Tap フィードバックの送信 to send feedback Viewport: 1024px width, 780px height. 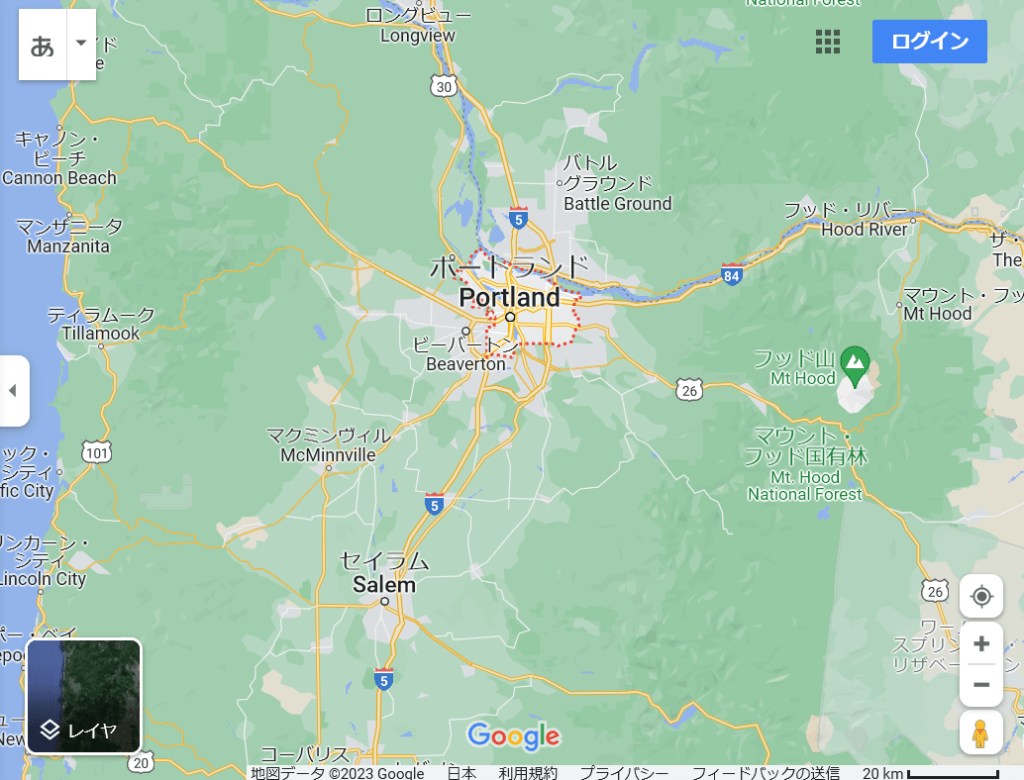tap(765, 773)
